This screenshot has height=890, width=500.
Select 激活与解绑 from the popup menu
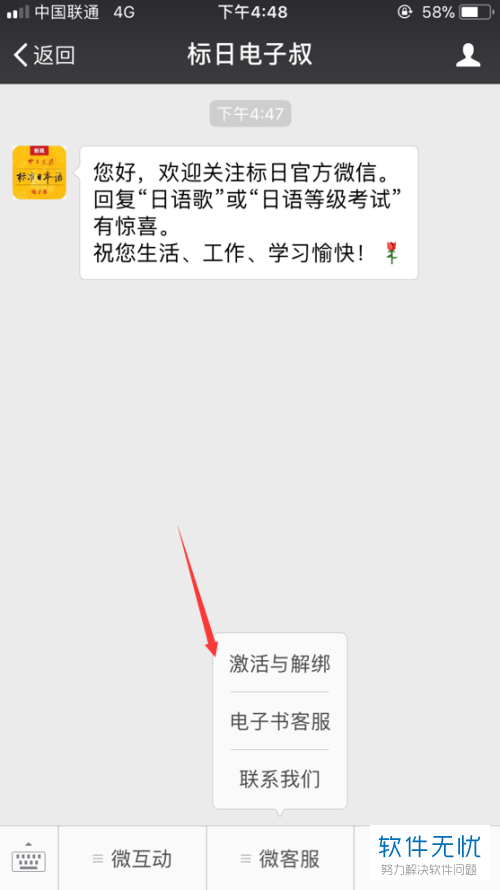[280, 664]
